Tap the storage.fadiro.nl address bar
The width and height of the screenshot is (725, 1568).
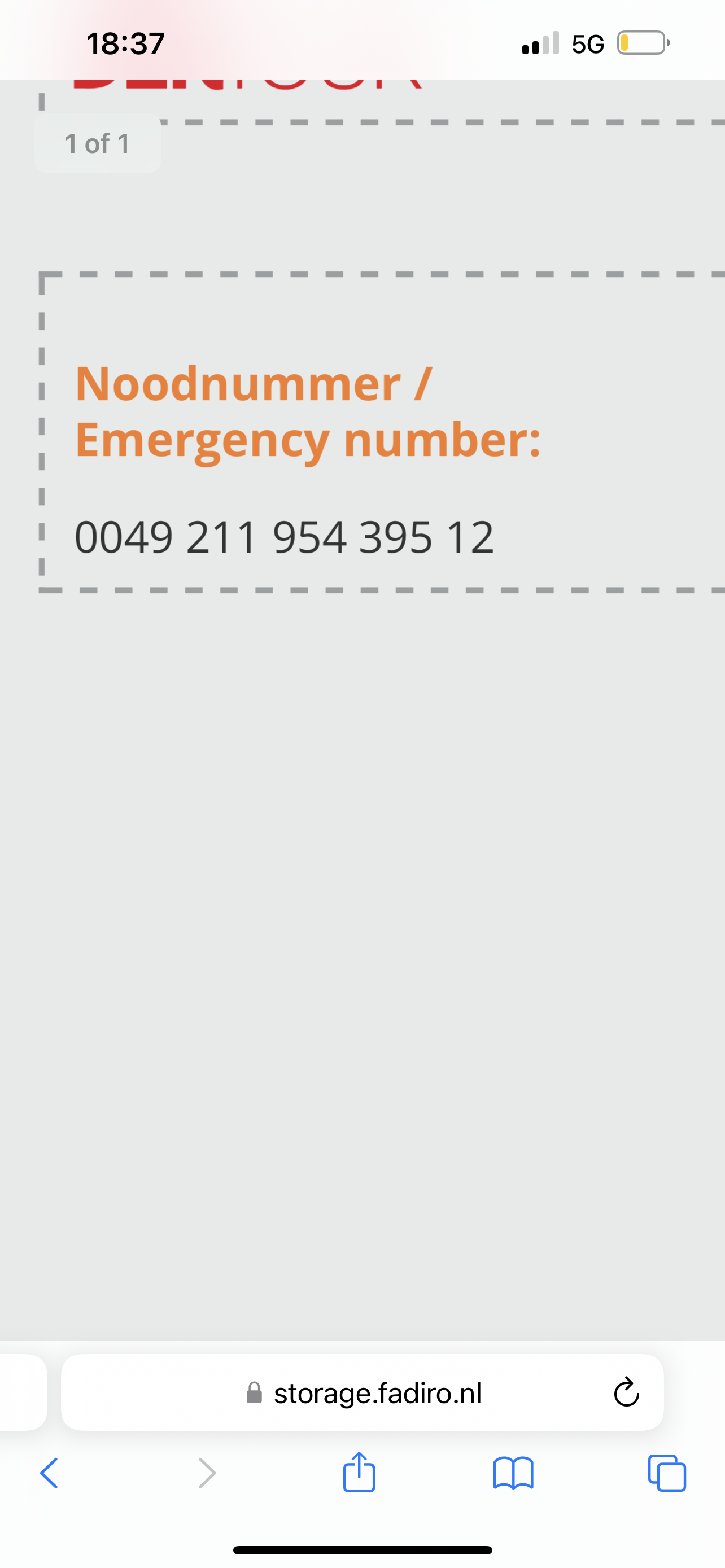(x=362, y=1392)
